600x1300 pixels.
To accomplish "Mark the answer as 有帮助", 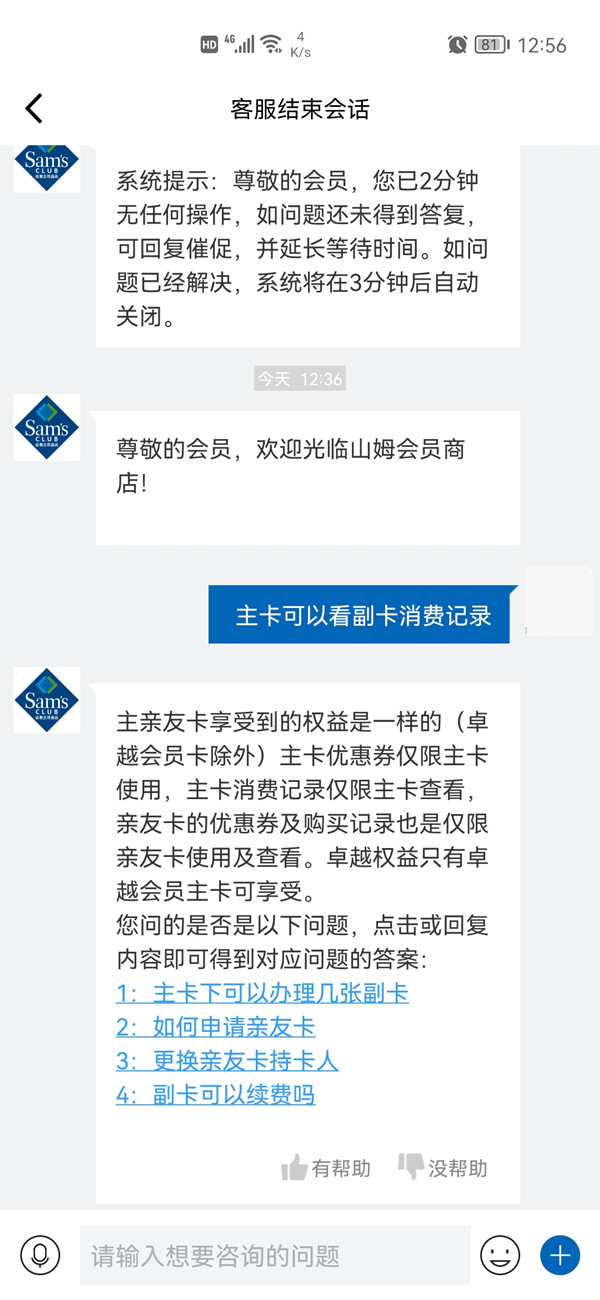I will 326,1167.
